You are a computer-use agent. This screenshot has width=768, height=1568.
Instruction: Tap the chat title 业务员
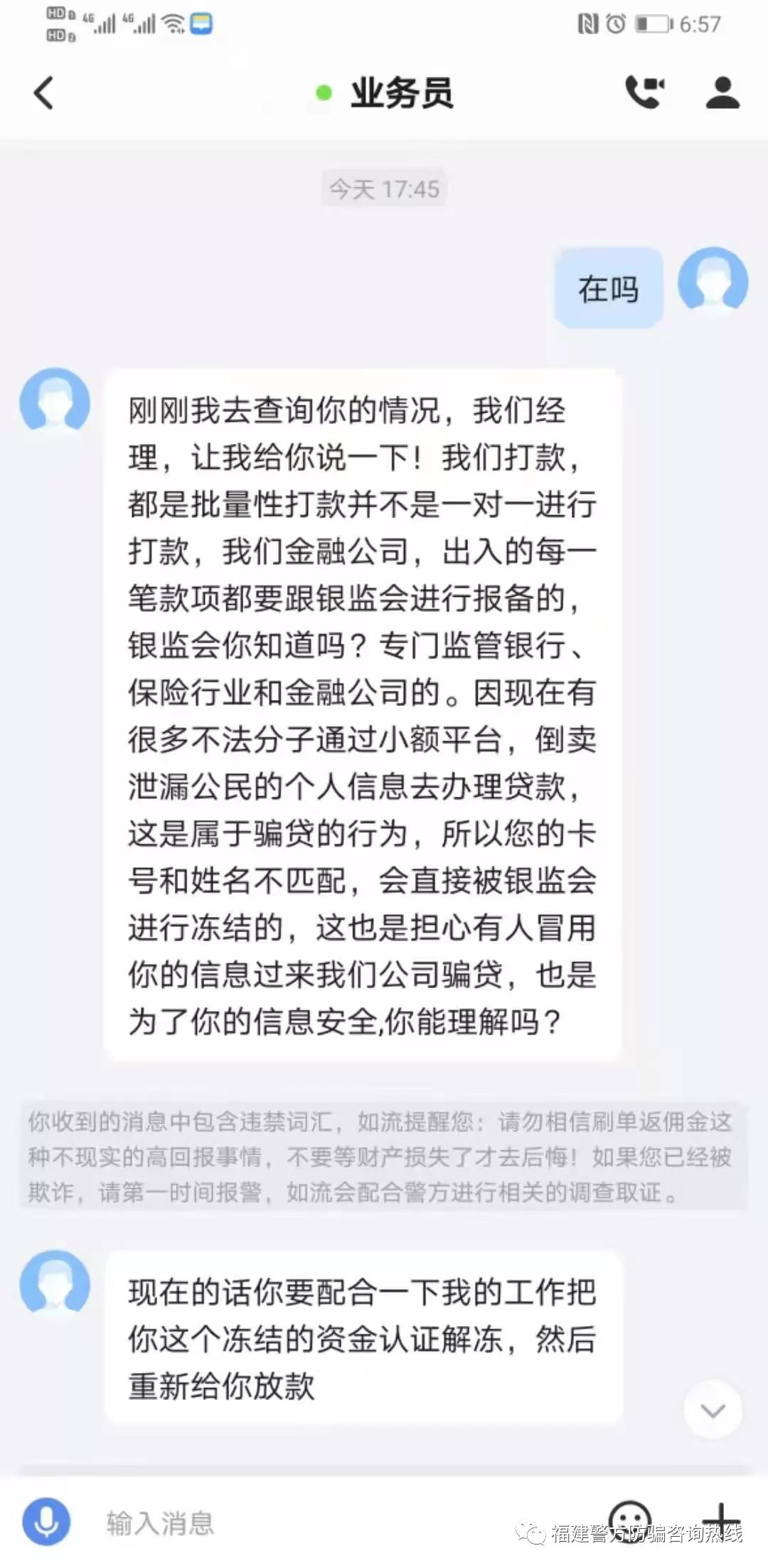pos(402,93)
